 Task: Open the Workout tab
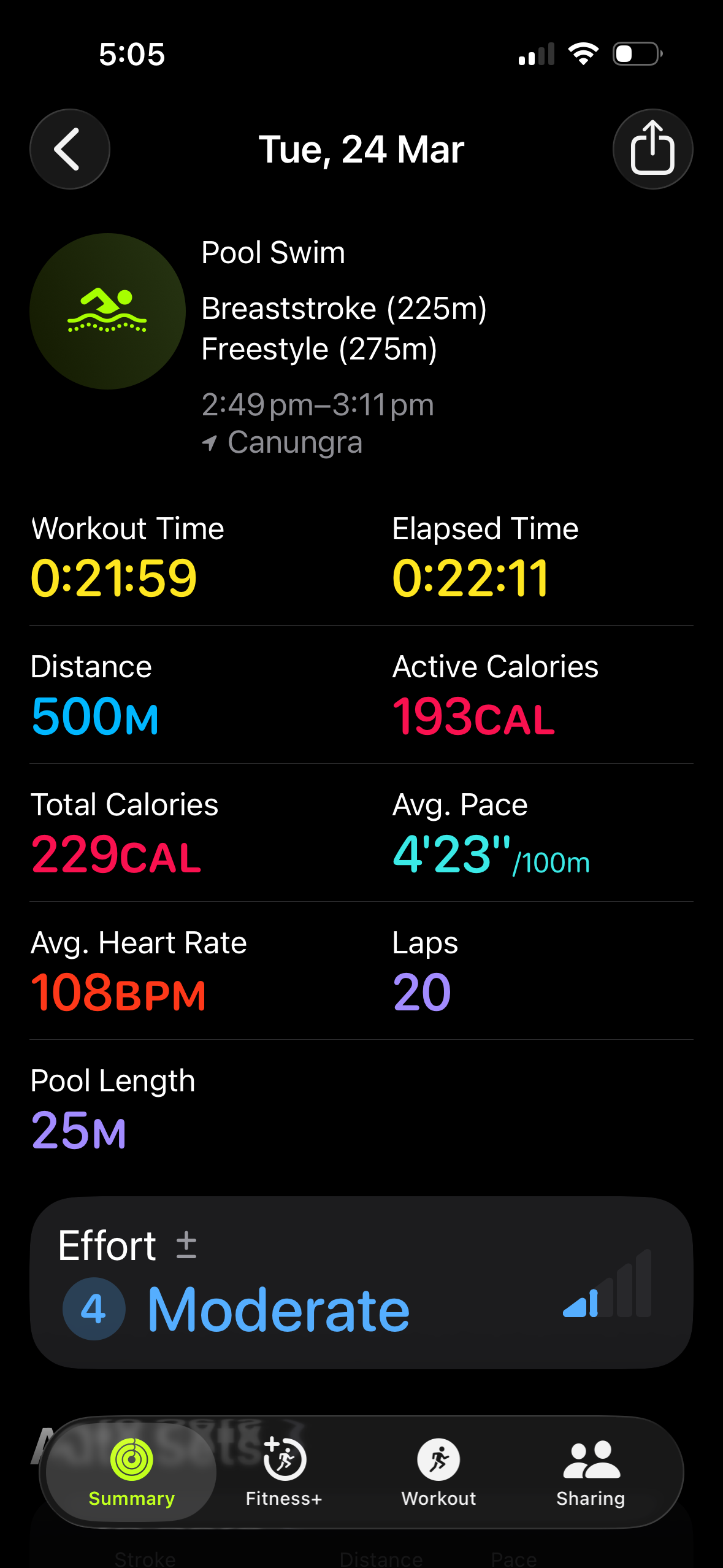pyautogui.click(x=438, y=1471)
